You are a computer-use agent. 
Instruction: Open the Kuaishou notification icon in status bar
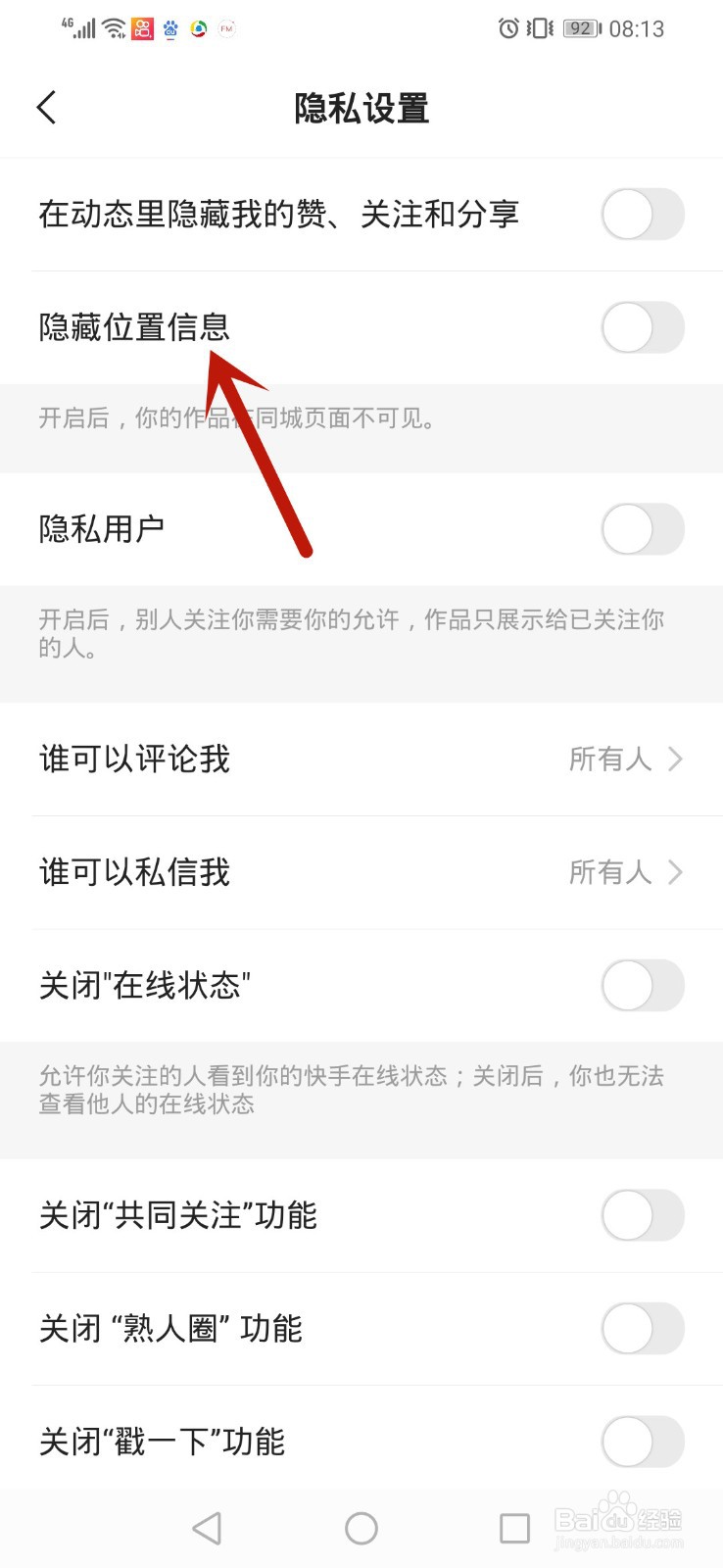coord(142,28)
